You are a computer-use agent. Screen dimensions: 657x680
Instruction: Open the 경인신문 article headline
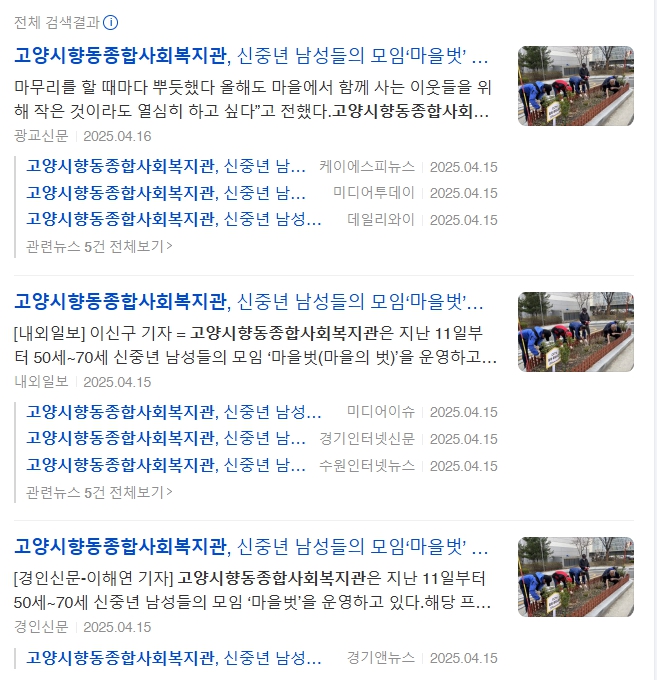coord(250,547)
